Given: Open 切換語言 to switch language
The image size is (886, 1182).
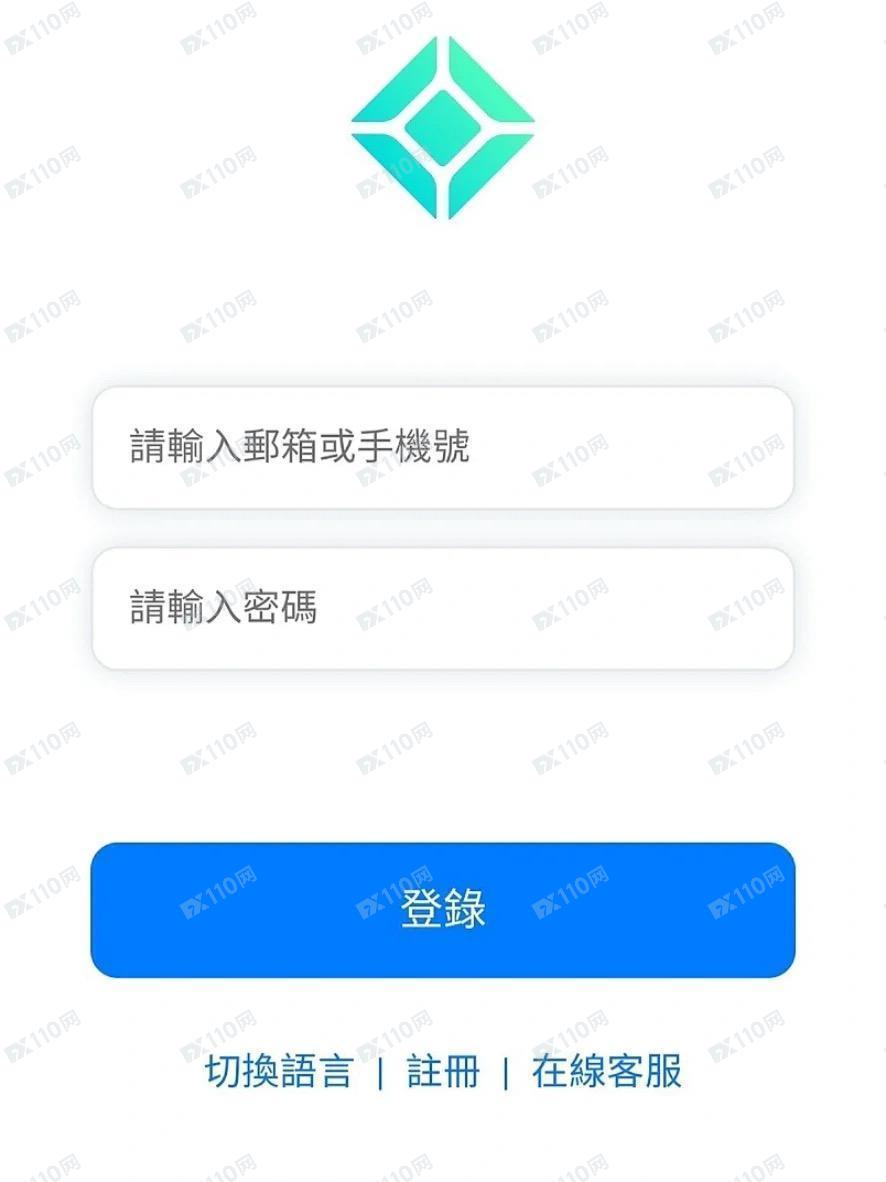Looking at the screenshot, I should pyautogui.click(x=279, y=1072).
